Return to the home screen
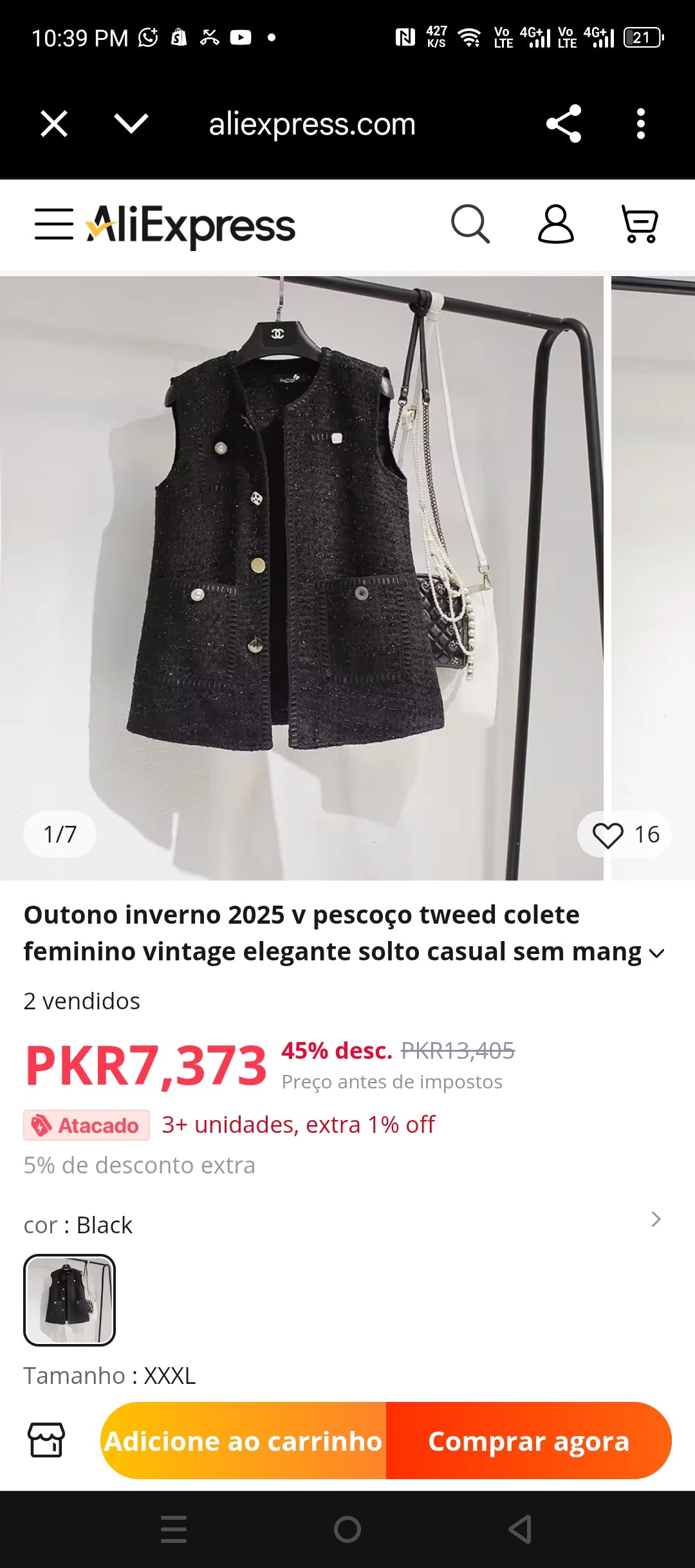 click(347, 1529)
